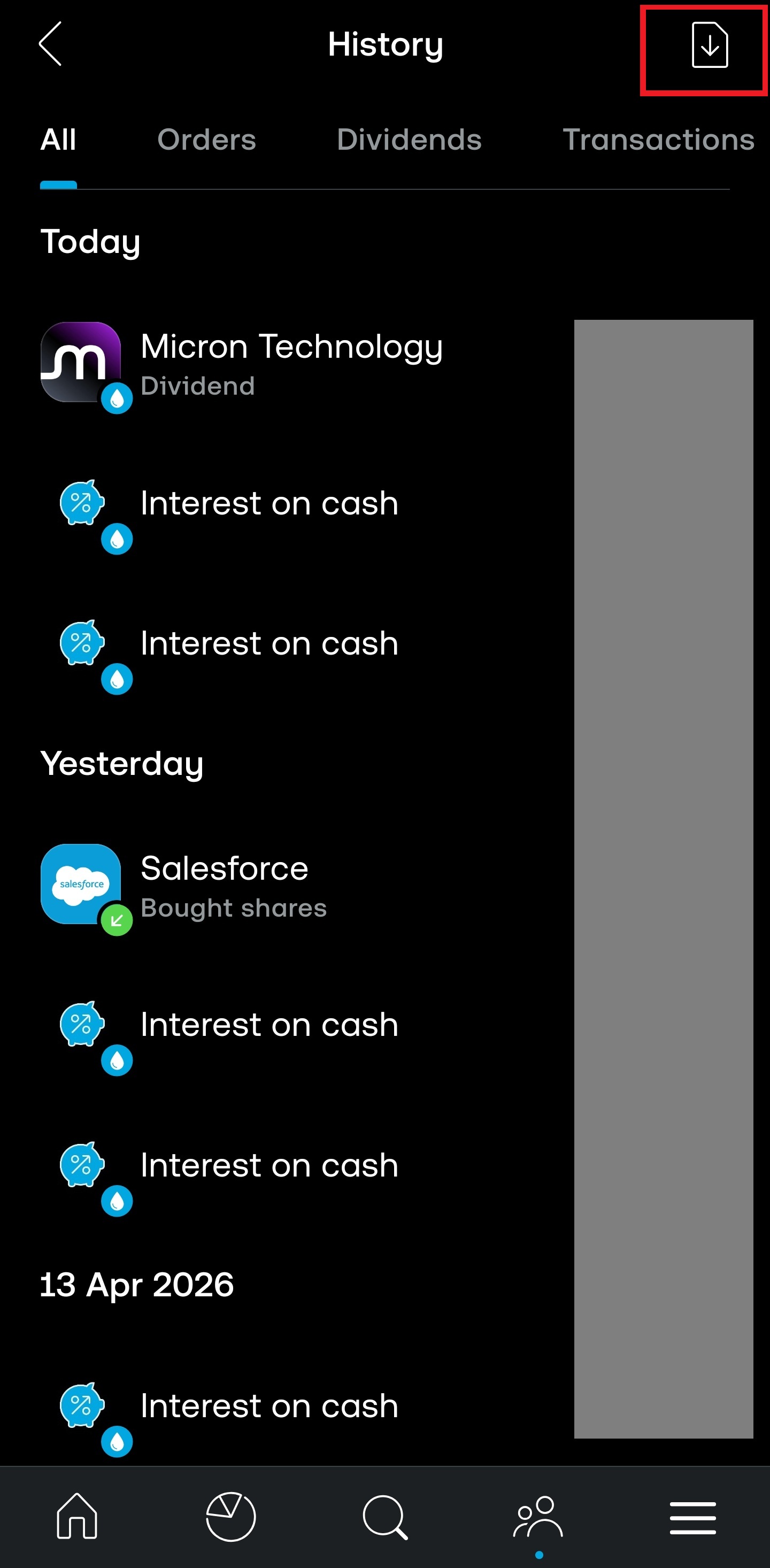The image size is (770, 1568).
Task: Switch to the Orders tab
Action: [206, 140]
